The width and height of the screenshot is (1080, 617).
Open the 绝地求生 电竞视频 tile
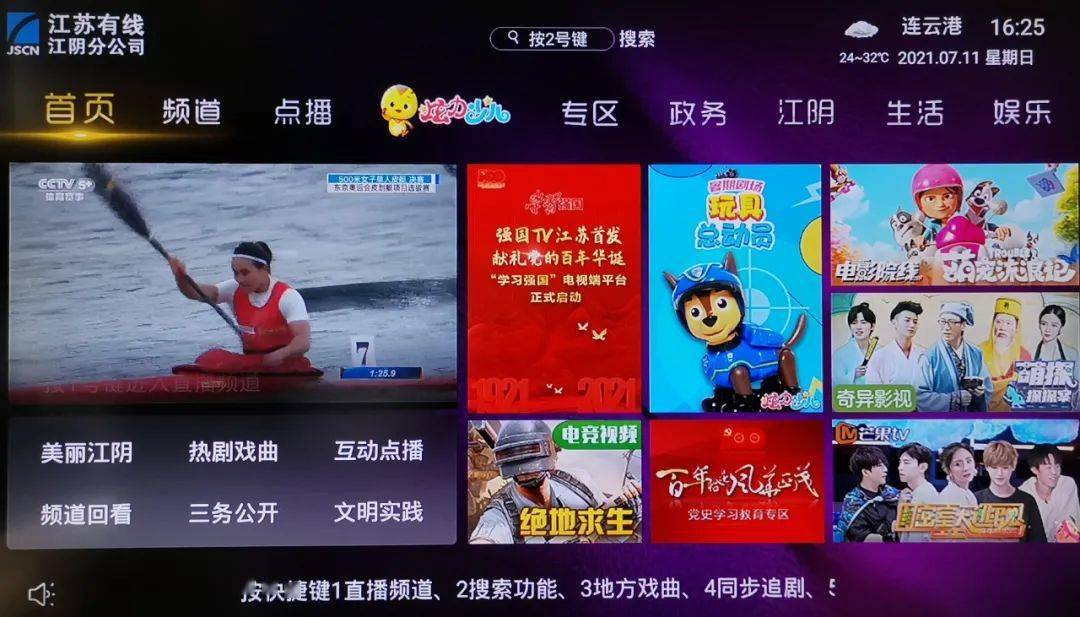tap(554, 481)
